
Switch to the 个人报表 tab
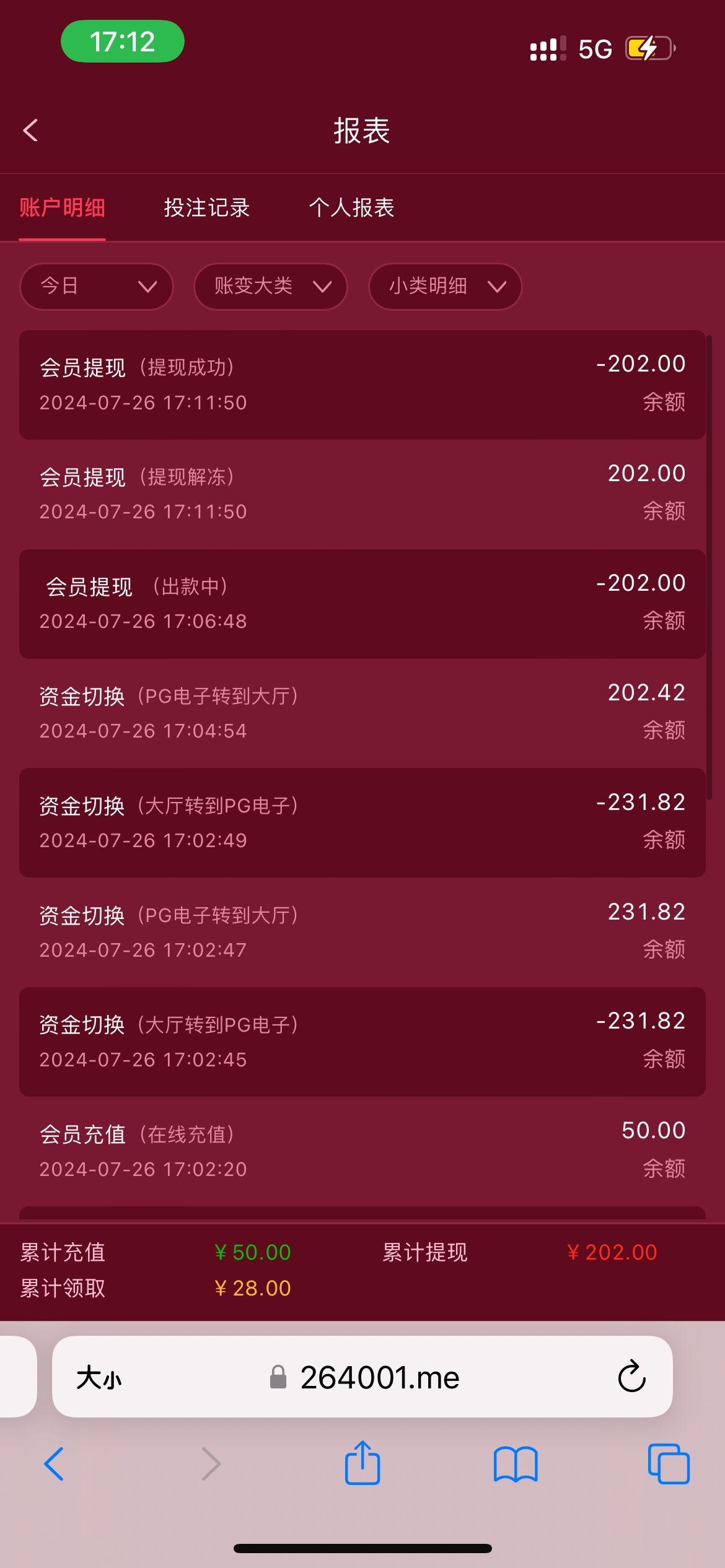[x=351, y=207]
